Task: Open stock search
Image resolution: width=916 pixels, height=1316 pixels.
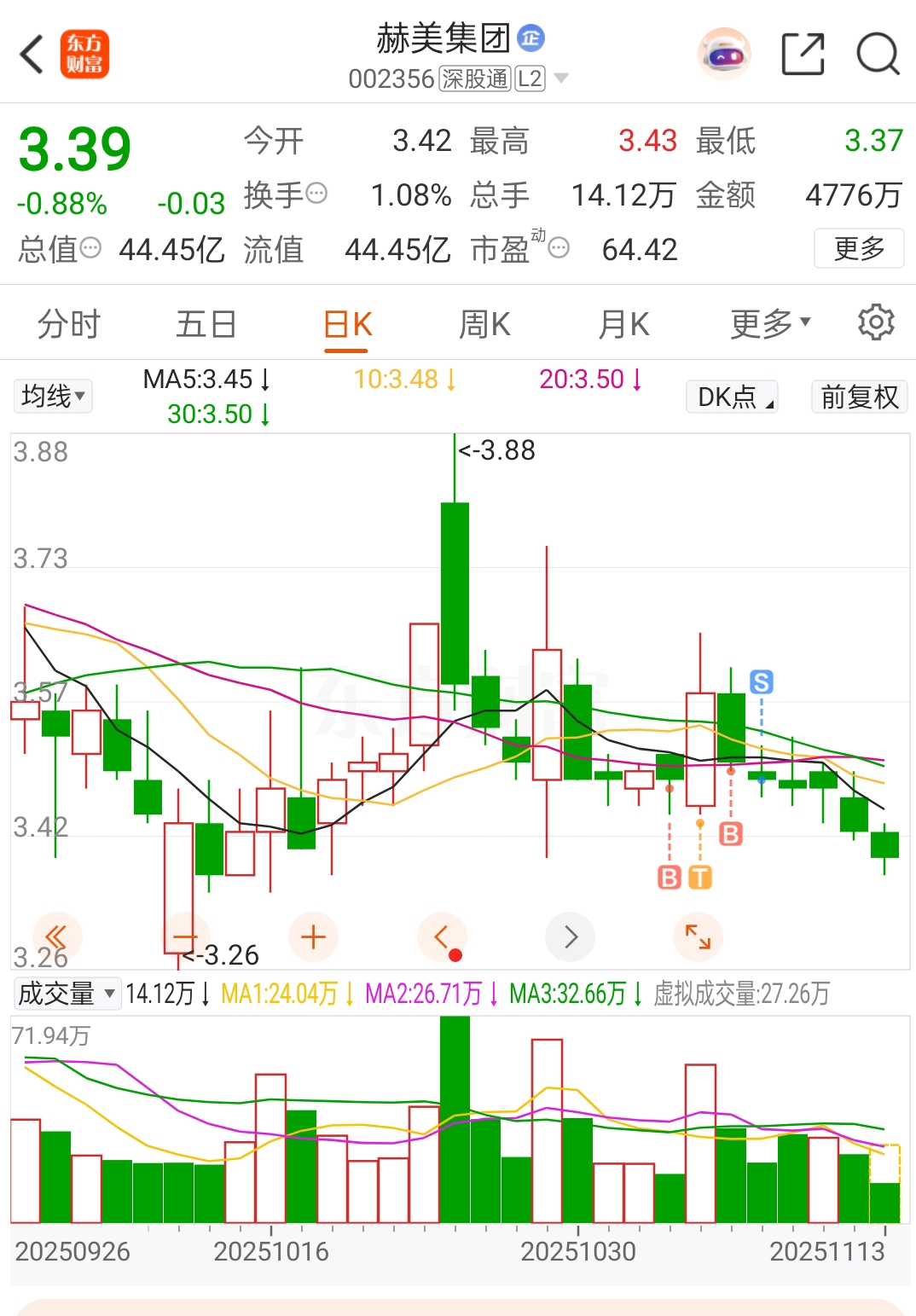Action: pyautogui.click(x=878, y=55)
